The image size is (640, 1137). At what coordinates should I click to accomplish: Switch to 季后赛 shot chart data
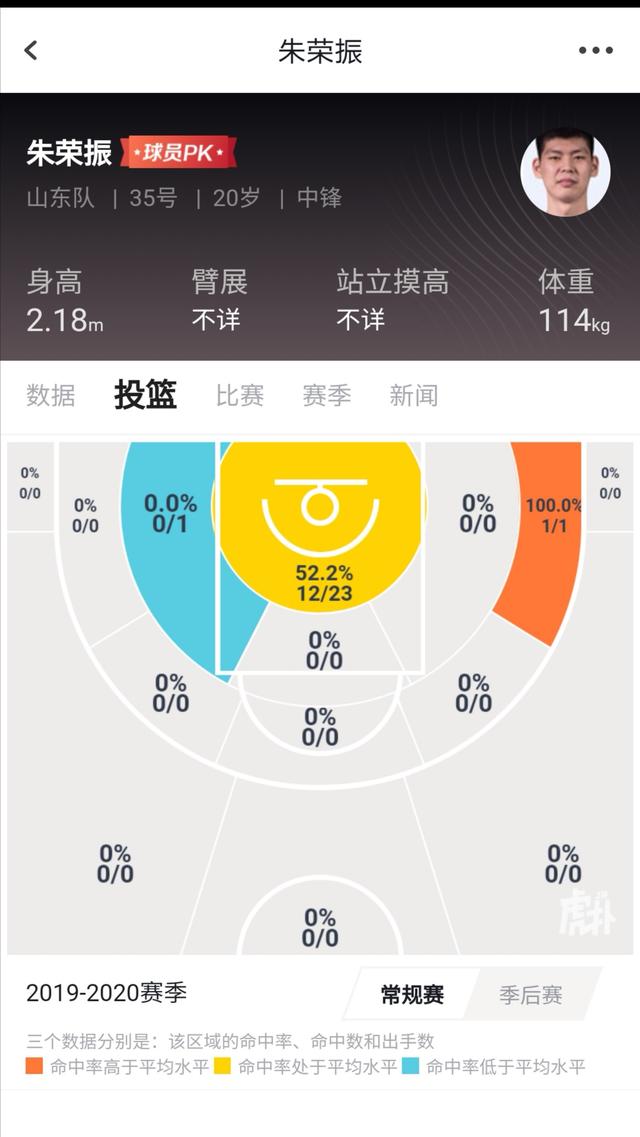[x=531, y=994]
